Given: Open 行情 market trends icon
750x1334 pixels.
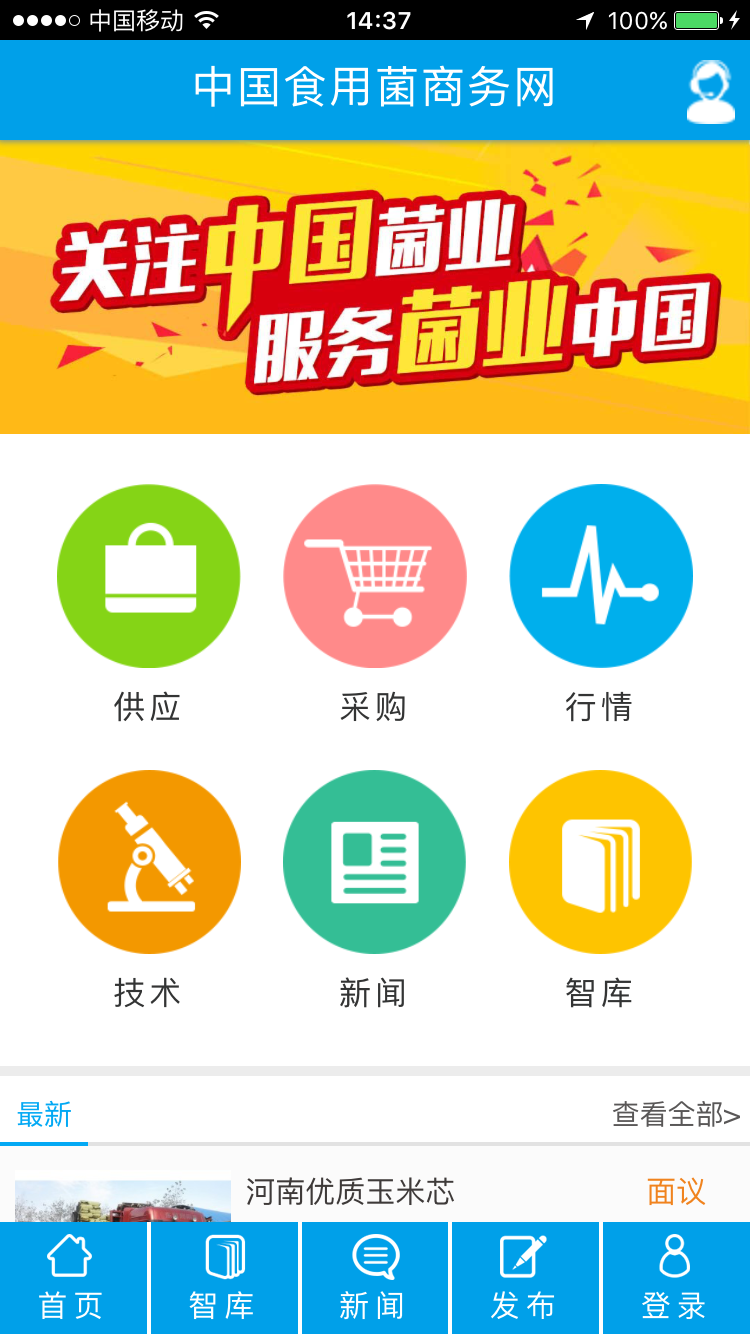Looking at the screenshot, I should 600,576.
